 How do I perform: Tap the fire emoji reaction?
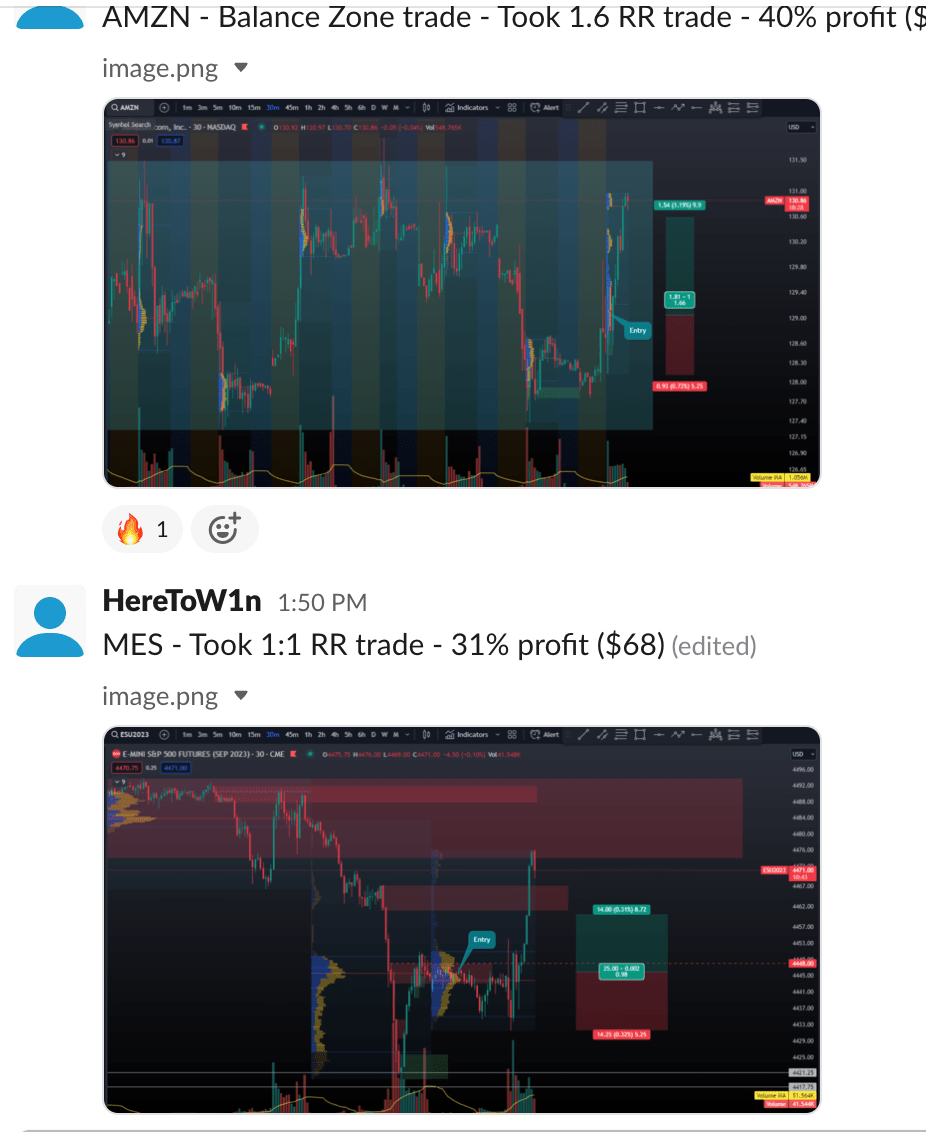142,530
